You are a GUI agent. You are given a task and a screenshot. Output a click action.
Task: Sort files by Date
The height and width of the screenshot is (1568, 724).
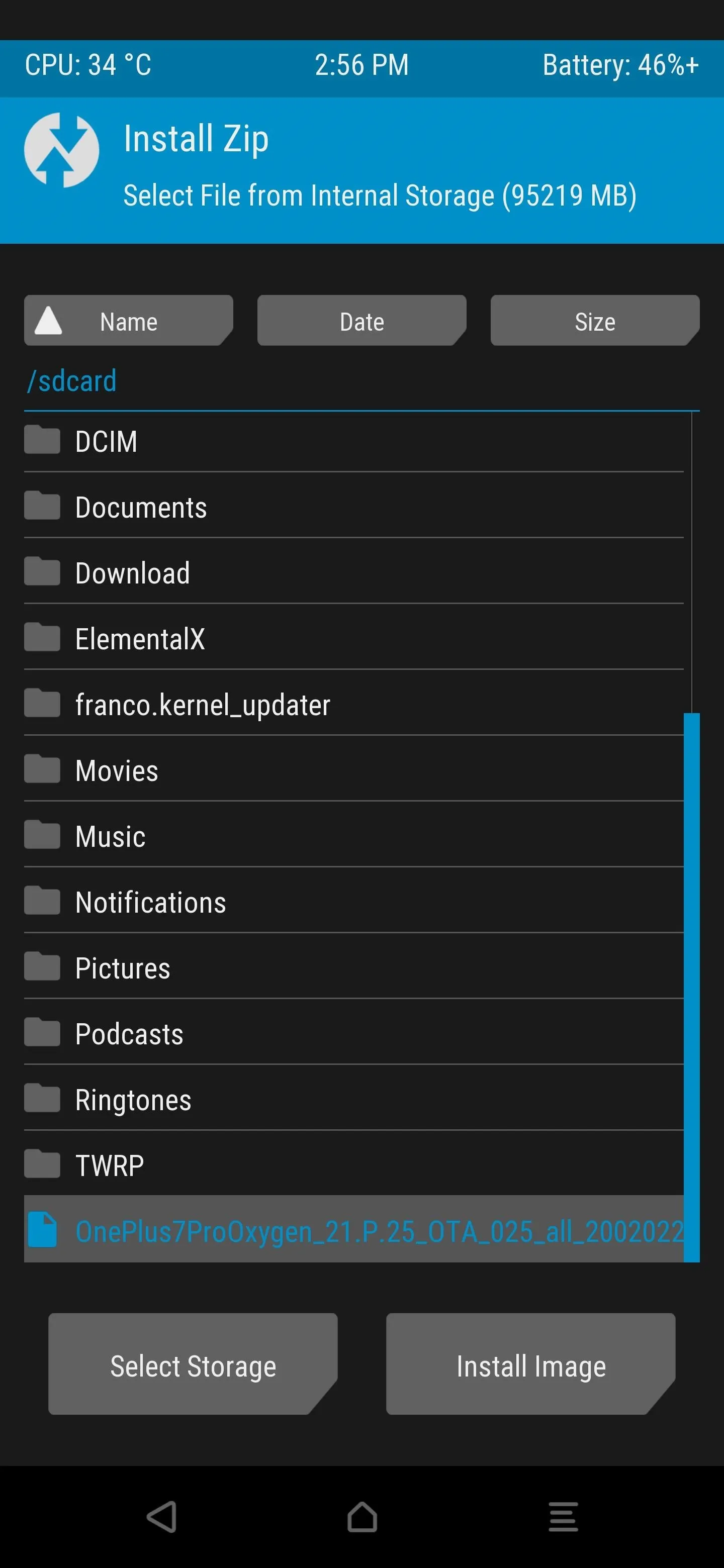(361, 321)
